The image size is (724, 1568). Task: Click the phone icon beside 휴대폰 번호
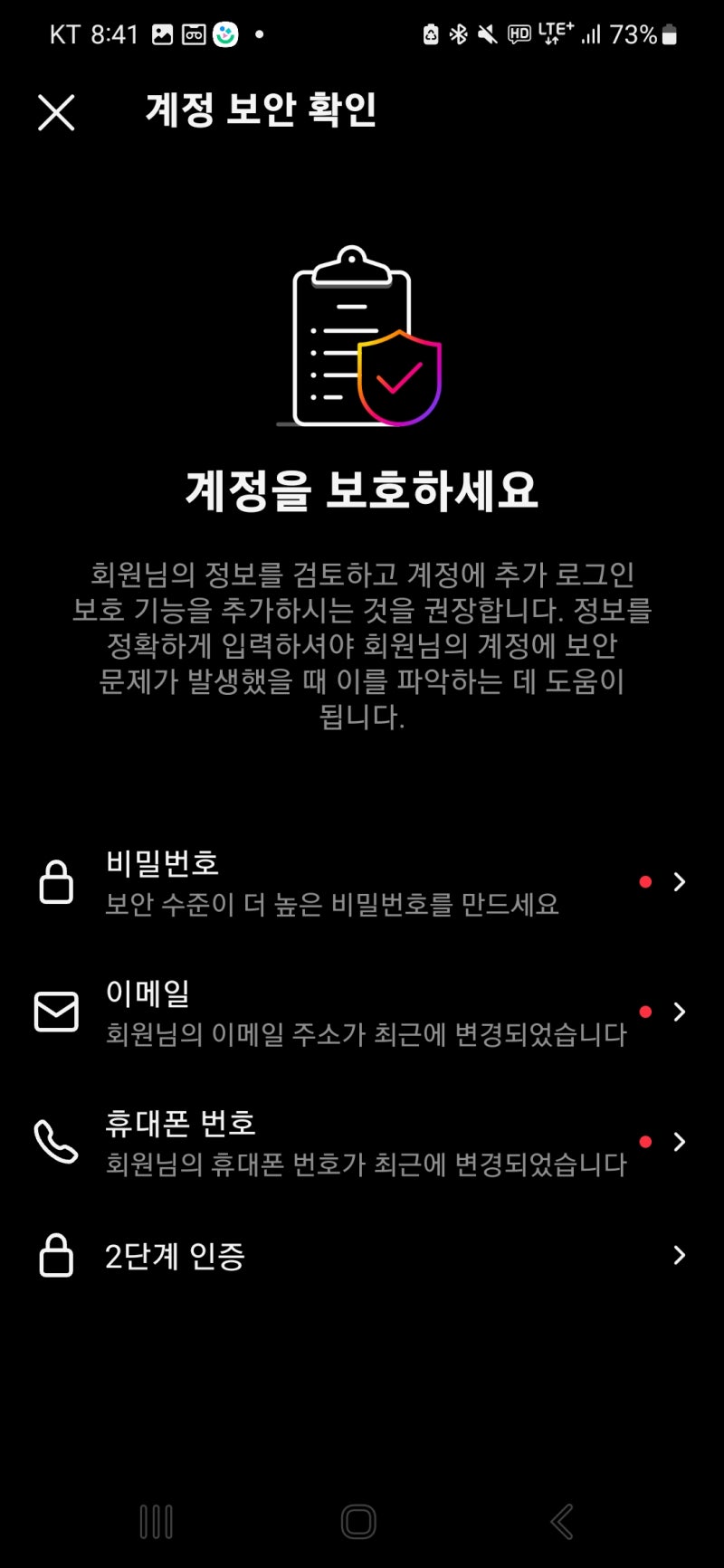[x=56, y=1142]
